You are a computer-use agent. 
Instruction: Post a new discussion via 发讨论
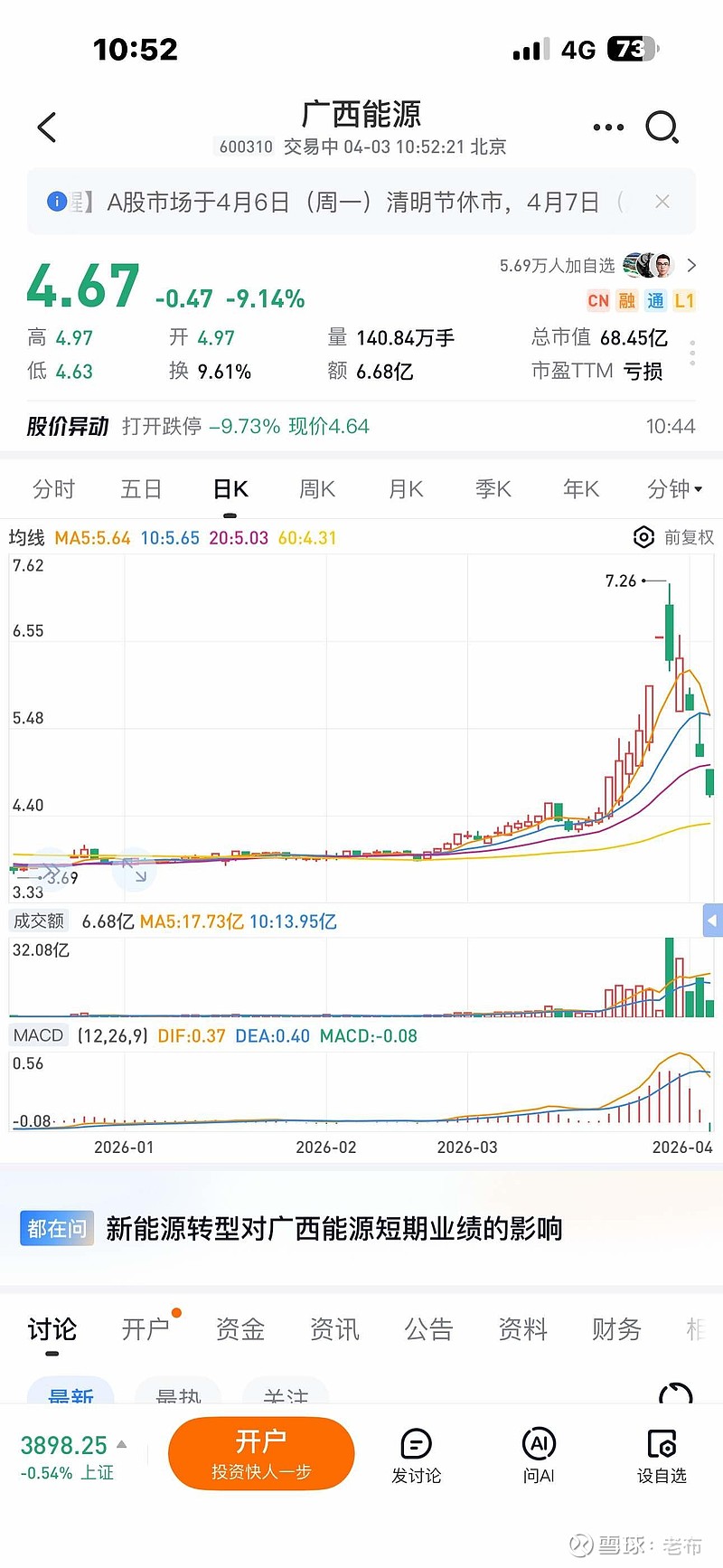click(416, 1455)
